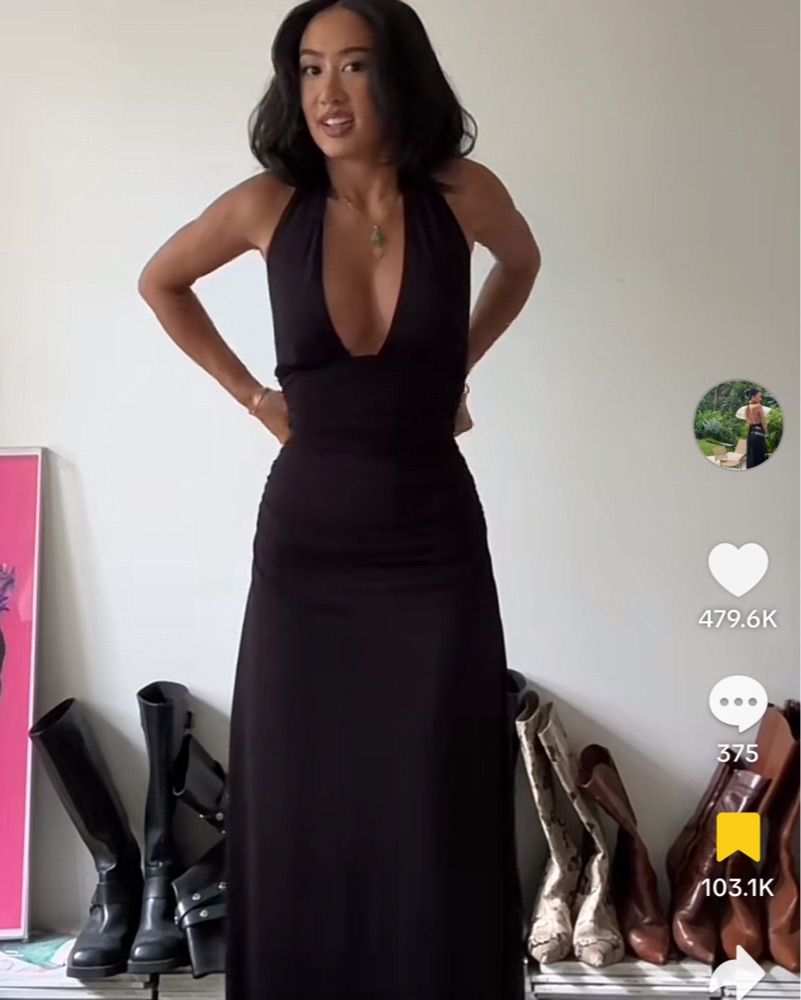801x1000 pixels.
Task: Open the creator's profile avatar
Action: click(738, 424)
